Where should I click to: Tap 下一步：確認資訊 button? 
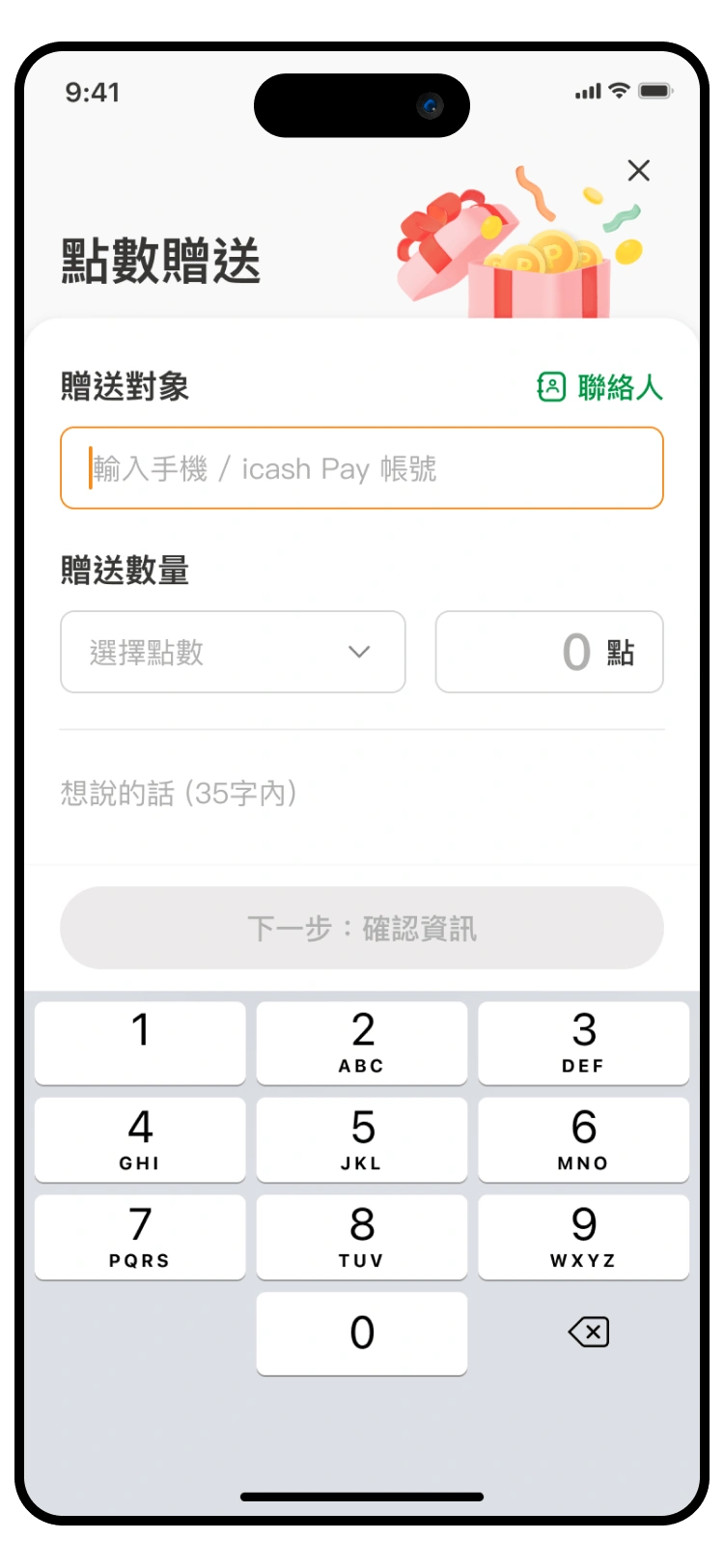362,928
